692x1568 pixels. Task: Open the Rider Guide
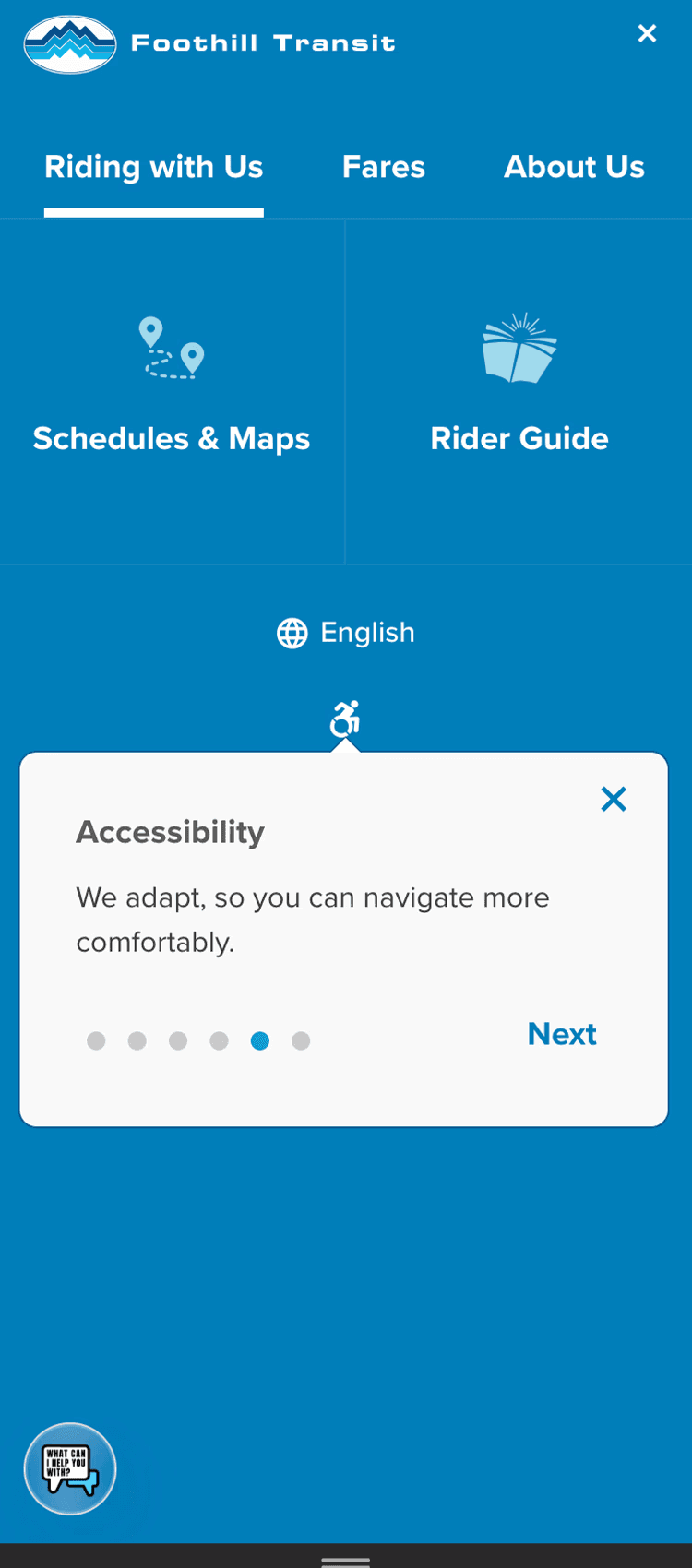[519, 438]
